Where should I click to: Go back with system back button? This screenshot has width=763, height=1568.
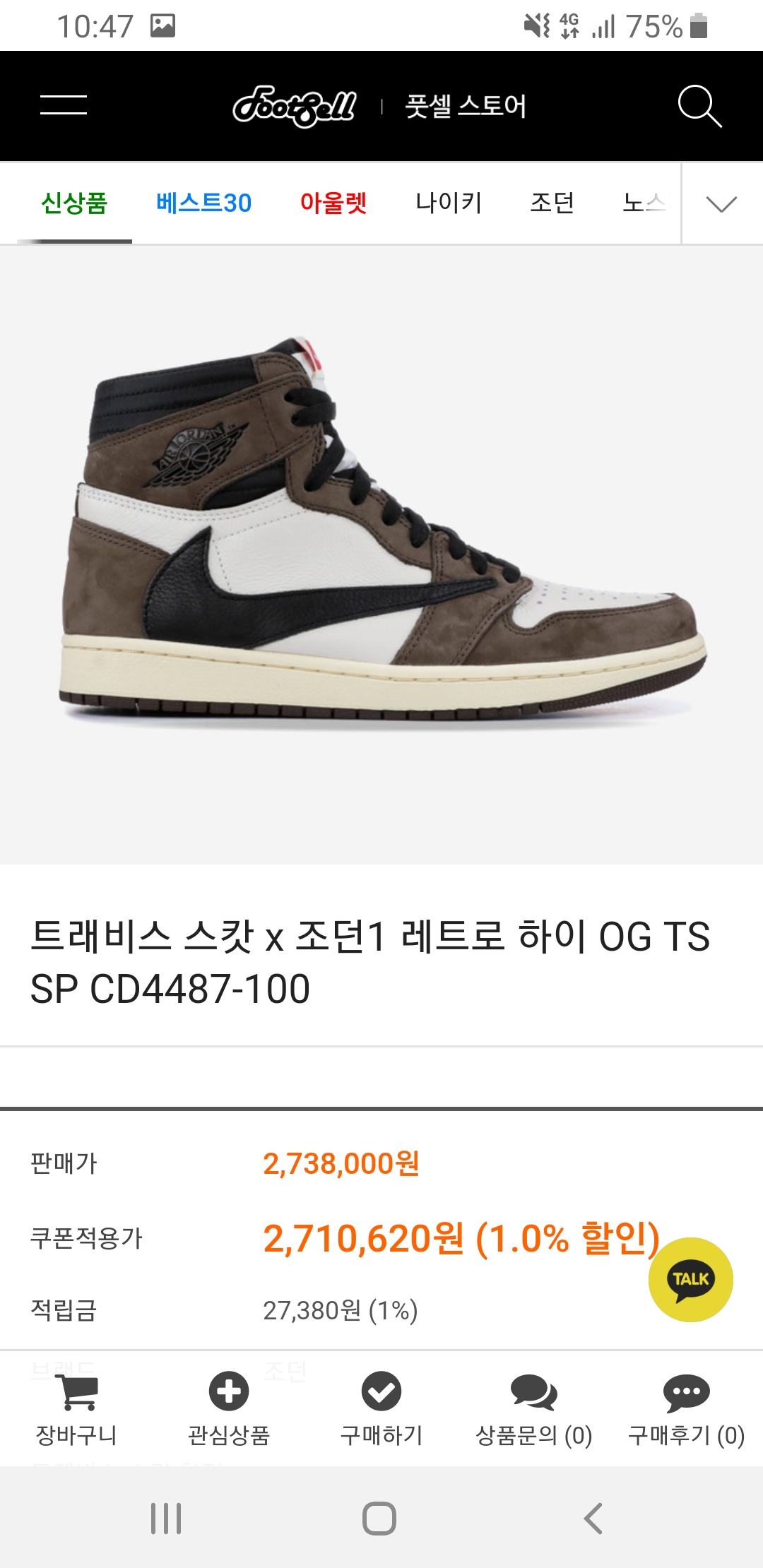pyautogui.click(x=593, y=1518)
